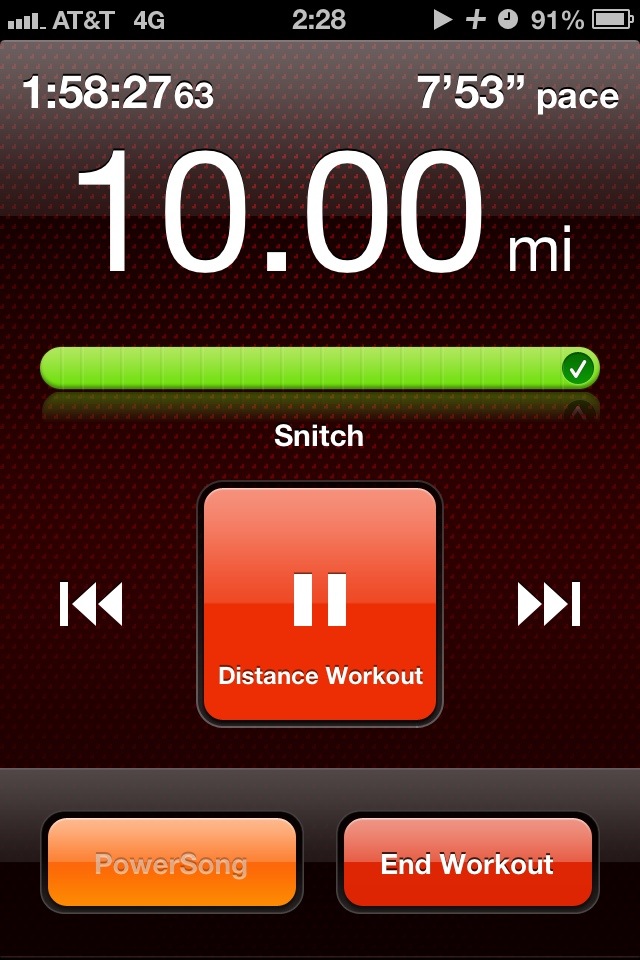Viewport: 640px width, 960px height.
Task: Tap the End Workout button
Action: (467, 863)
